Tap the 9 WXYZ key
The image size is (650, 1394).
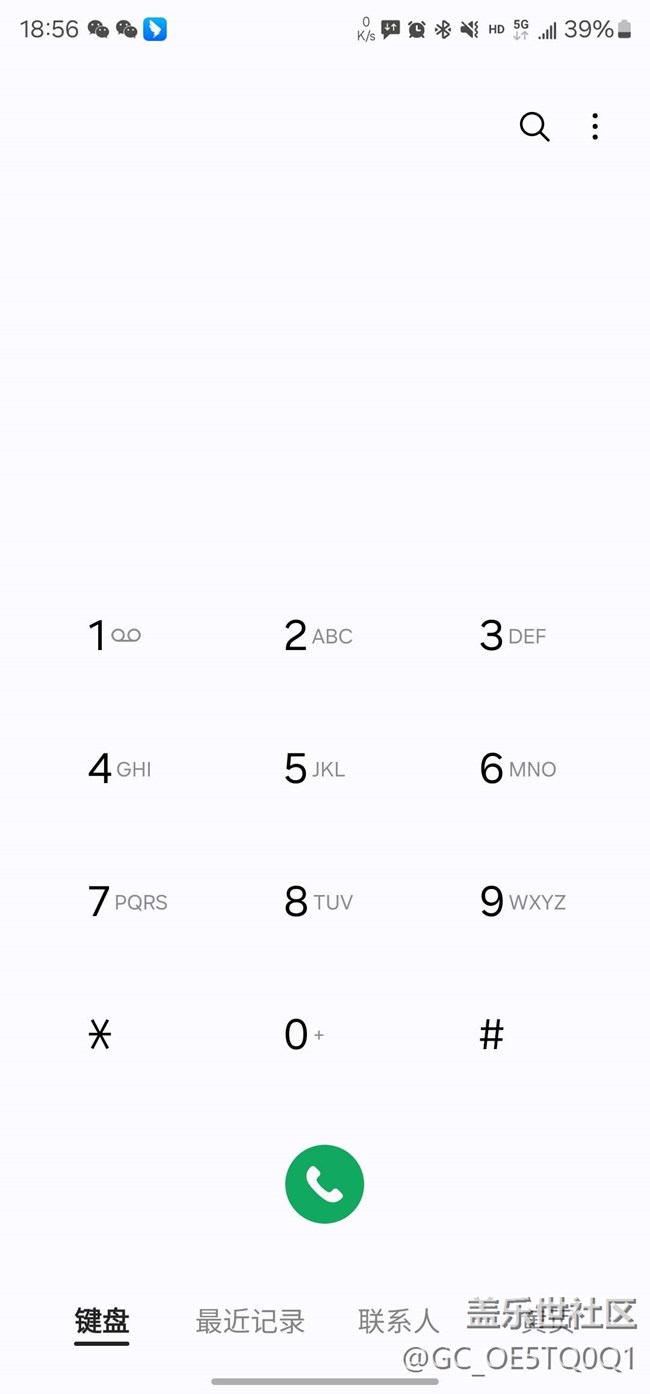point(522,902)
